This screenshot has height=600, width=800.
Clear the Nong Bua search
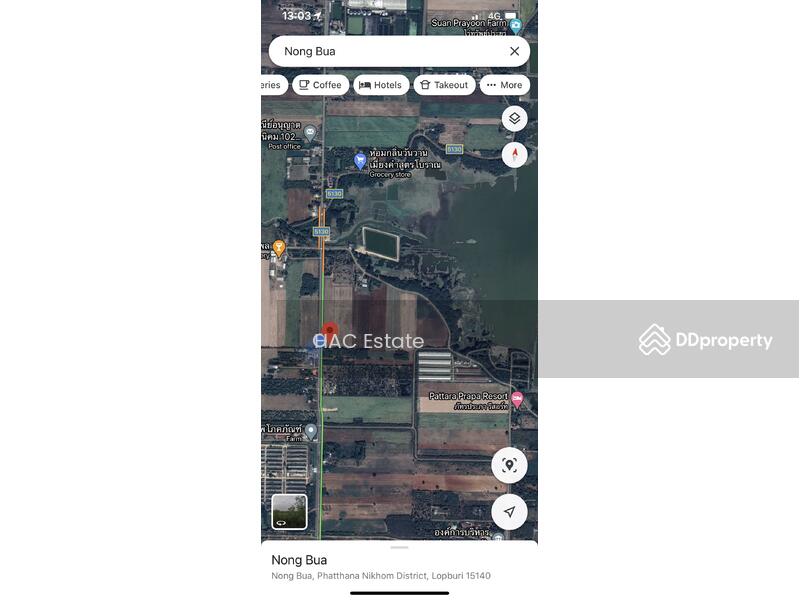(x=514, y=51)
